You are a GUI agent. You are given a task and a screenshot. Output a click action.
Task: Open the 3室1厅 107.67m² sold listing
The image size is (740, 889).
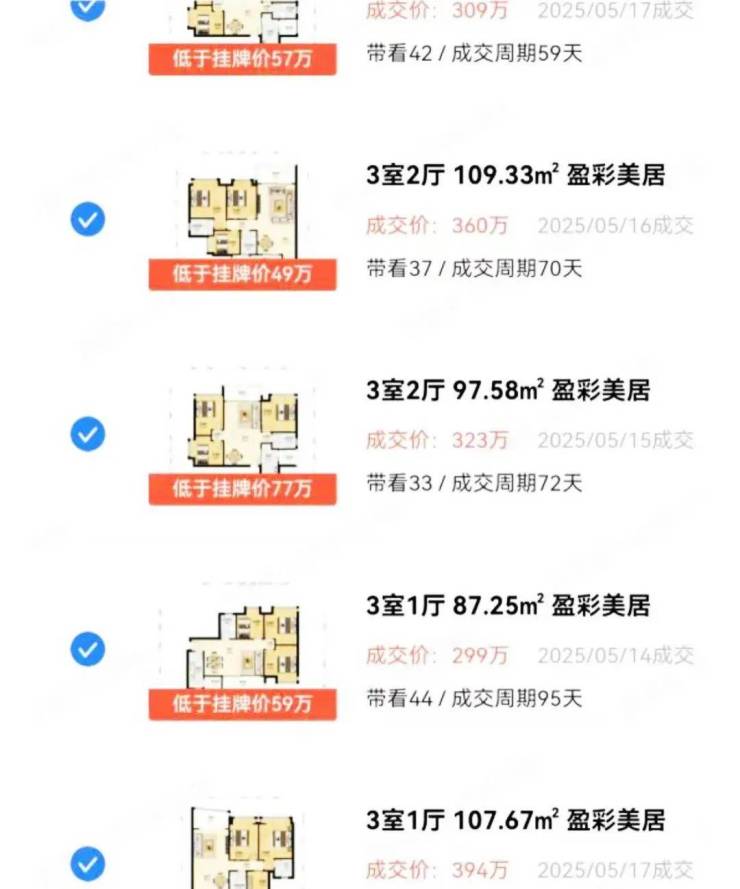coord(515,821)
